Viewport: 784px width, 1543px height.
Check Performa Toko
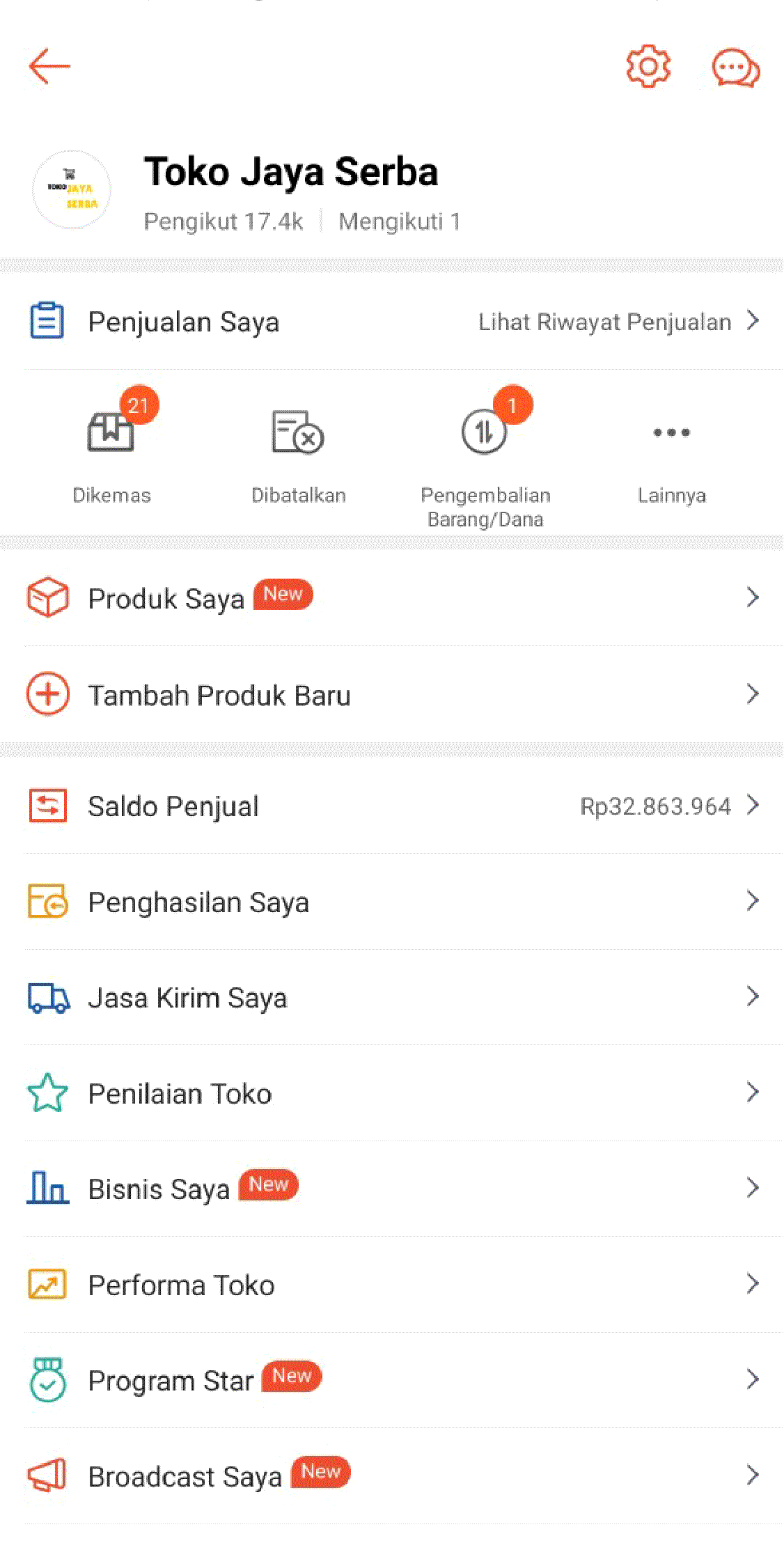392,1285
